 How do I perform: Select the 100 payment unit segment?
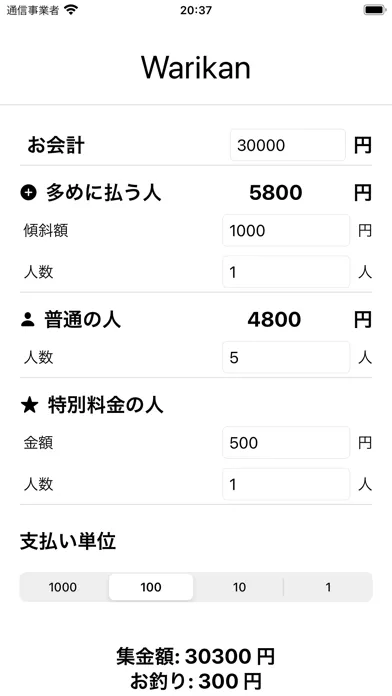(x=151, y=587)
